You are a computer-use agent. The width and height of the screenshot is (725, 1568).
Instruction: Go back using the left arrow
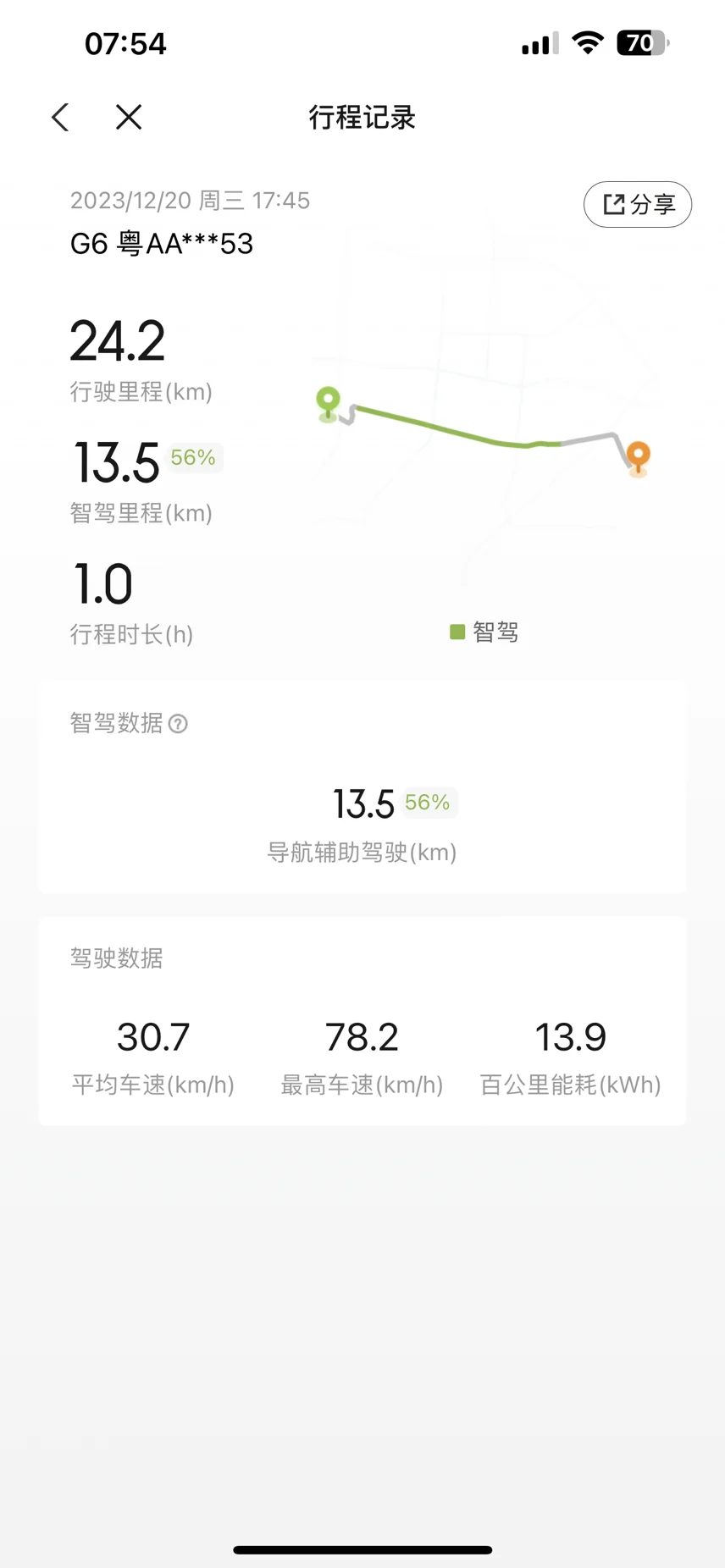coord(60,117)
